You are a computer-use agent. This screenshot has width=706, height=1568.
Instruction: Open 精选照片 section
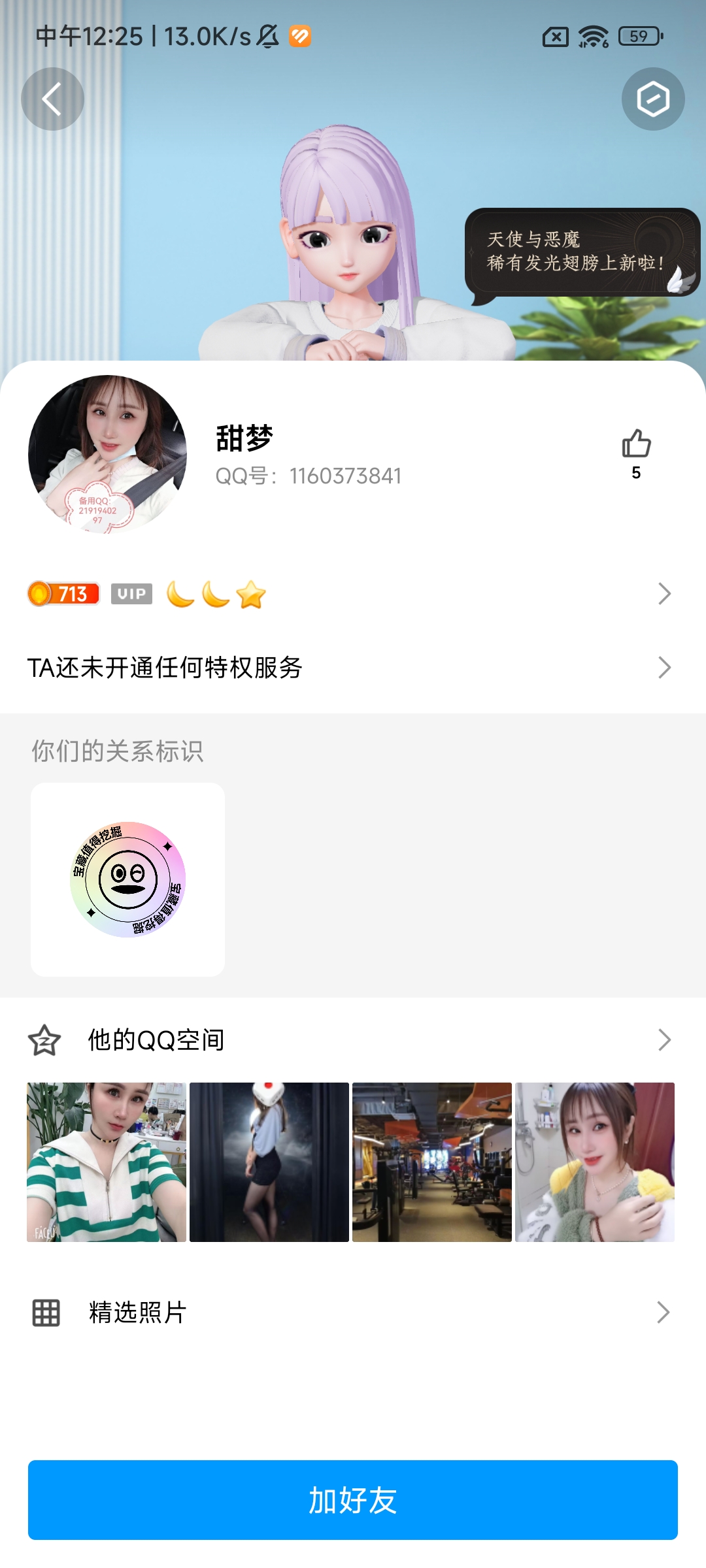click(x=352, y=1312)
